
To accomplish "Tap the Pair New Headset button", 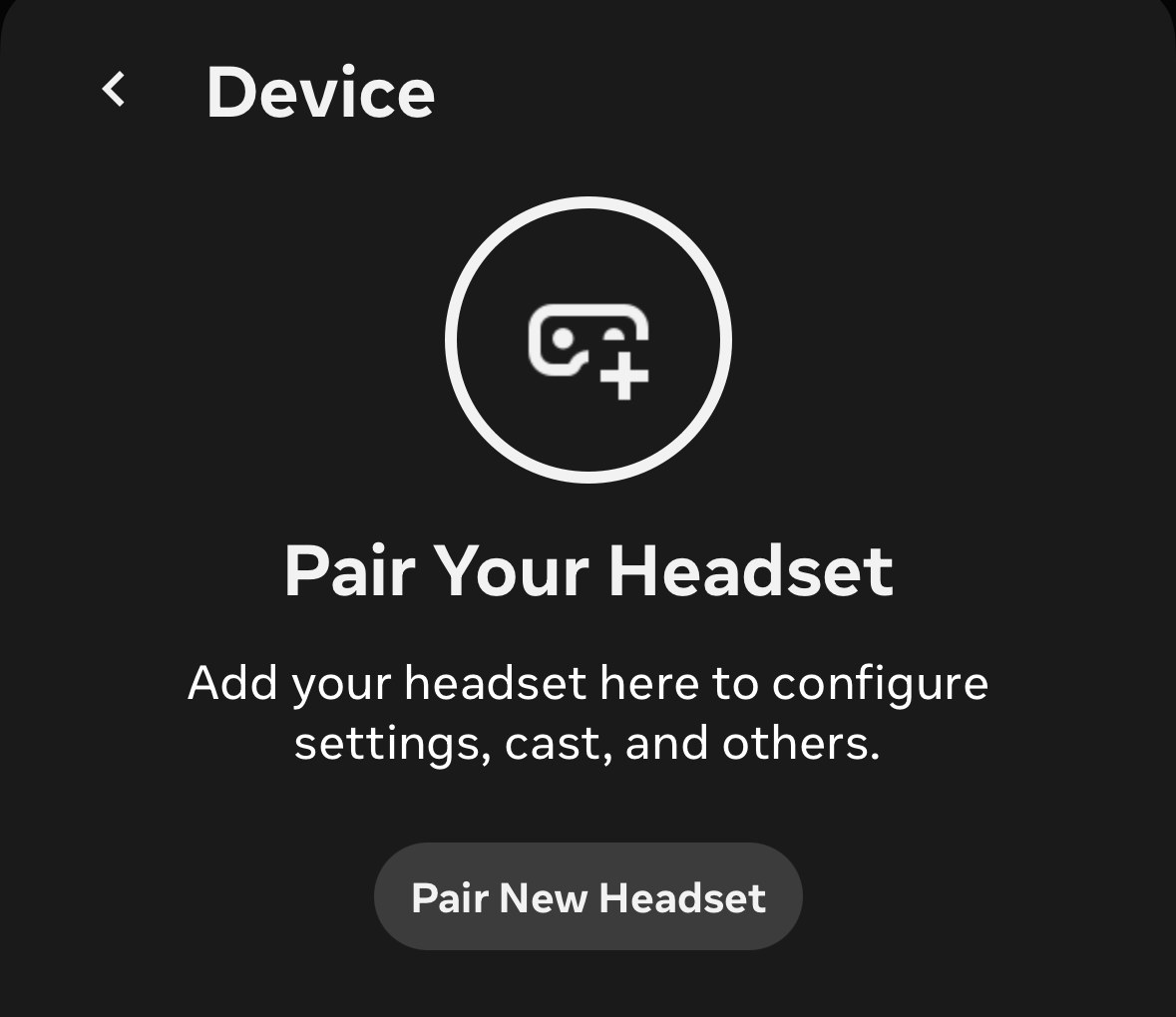I will point(588,896).
